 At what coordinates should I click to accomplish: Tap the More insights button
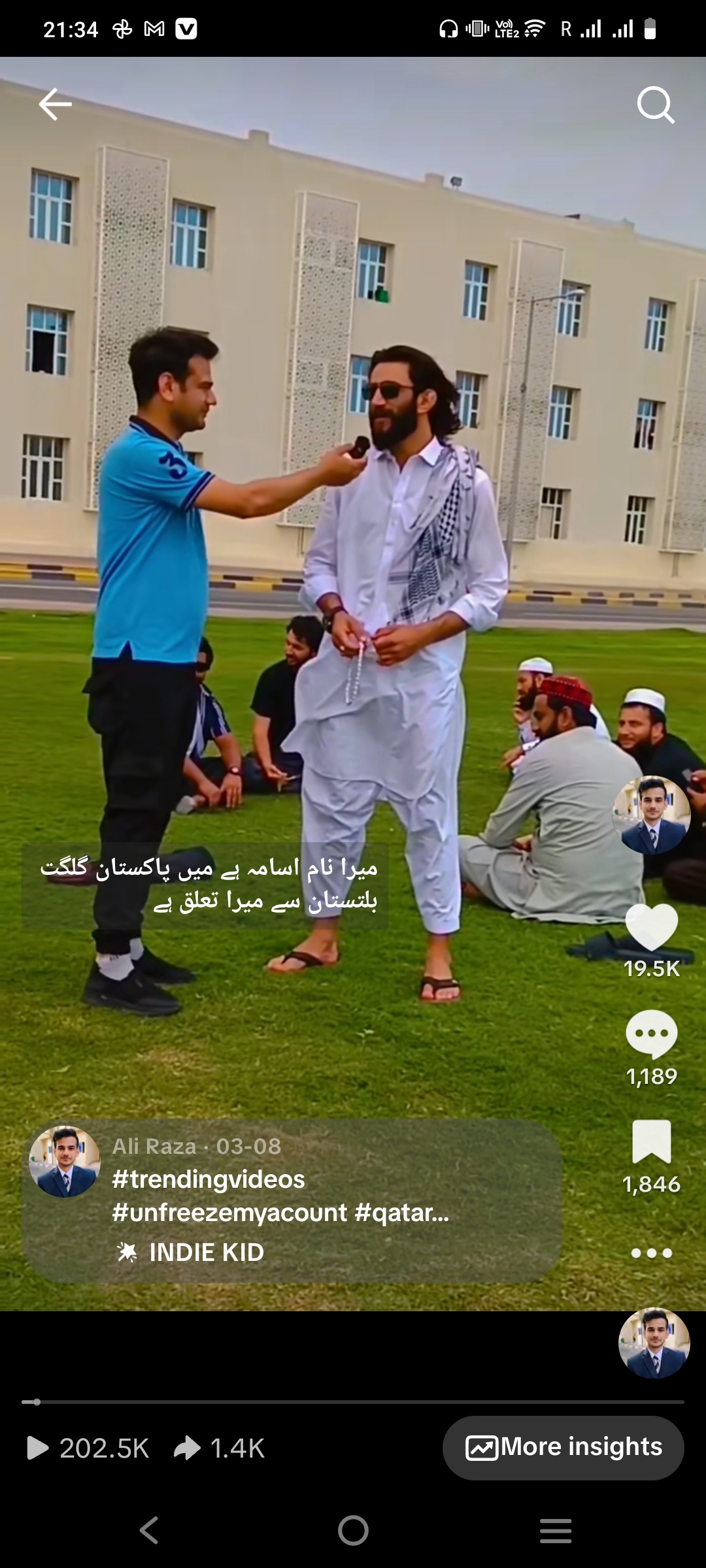tap(563, 1448)
